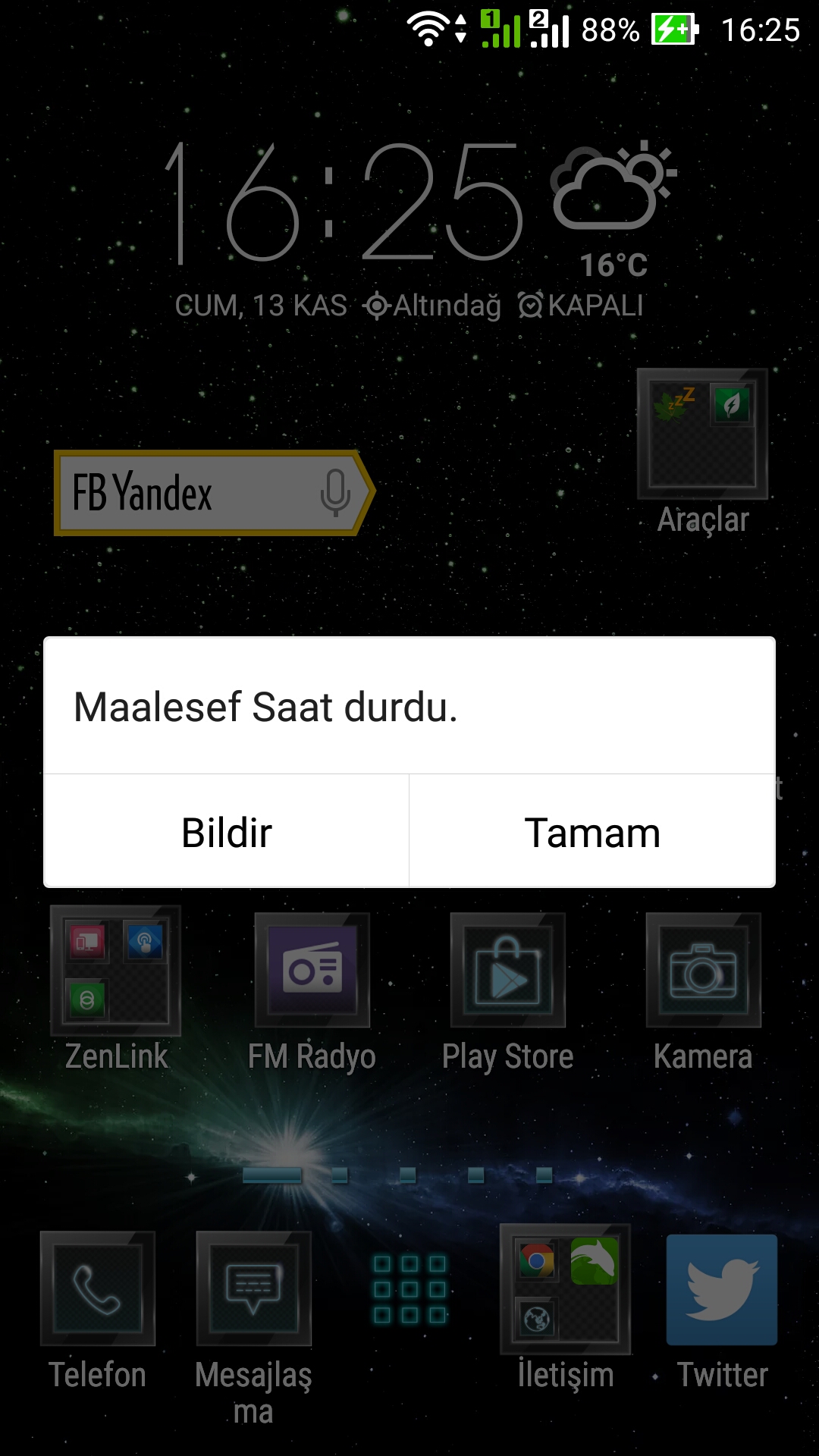Start voice search from the Yandex microphone

334,493
